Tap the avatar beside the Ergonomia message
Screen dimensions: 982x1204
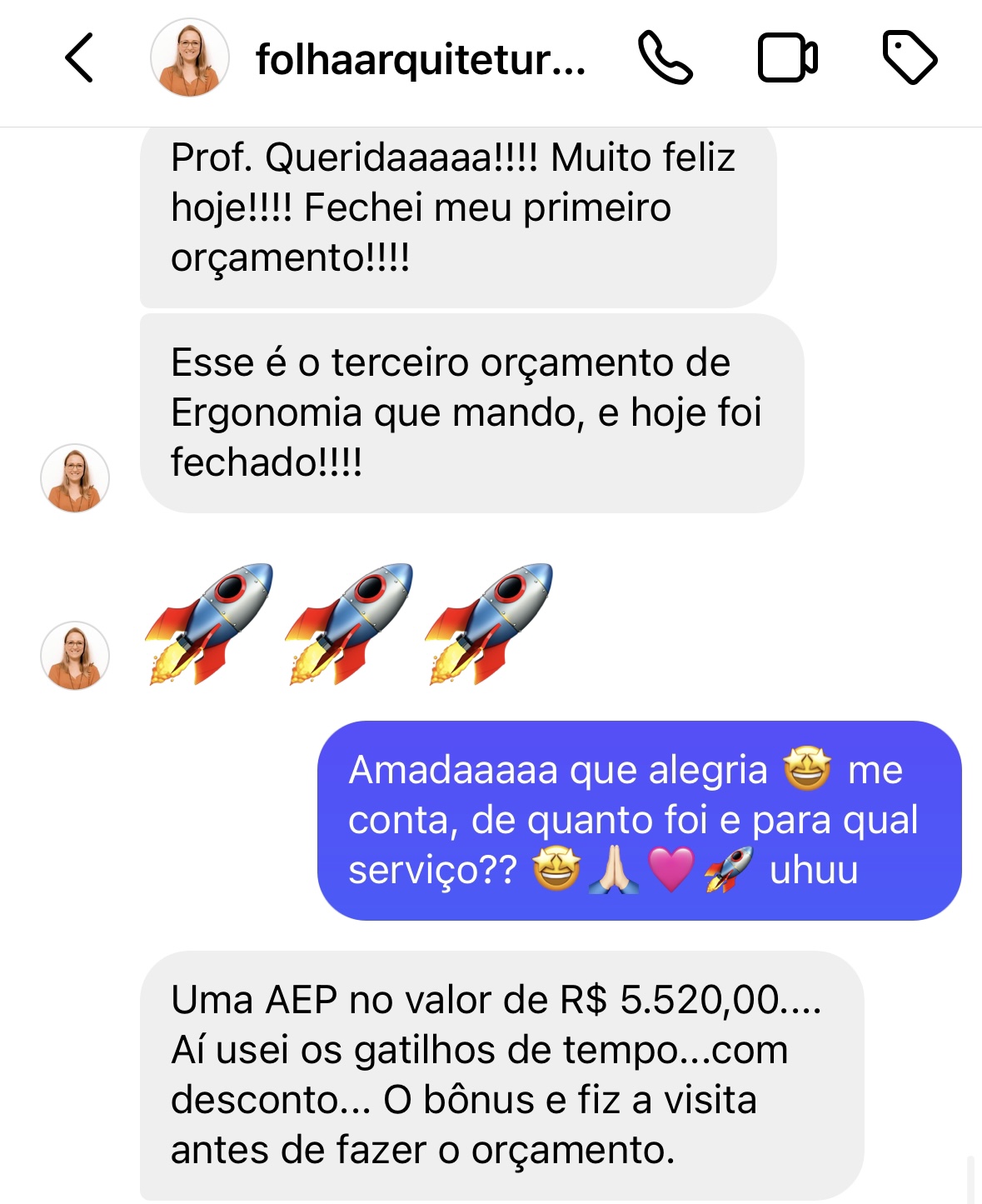(75, 478)
